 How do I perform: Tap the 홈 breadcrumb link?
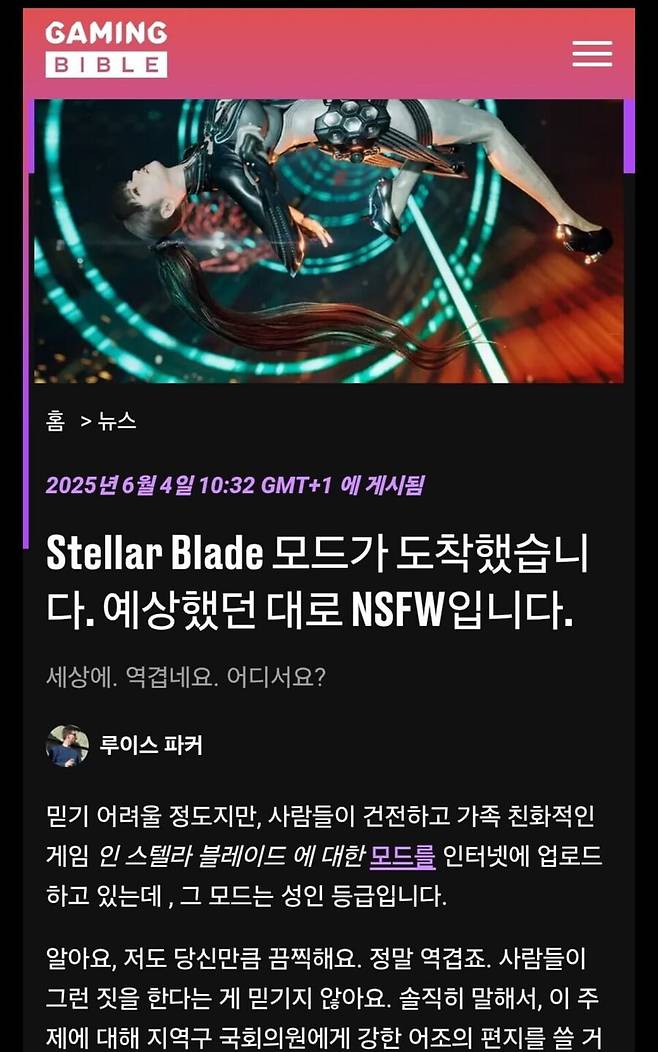tap(55, 421)
